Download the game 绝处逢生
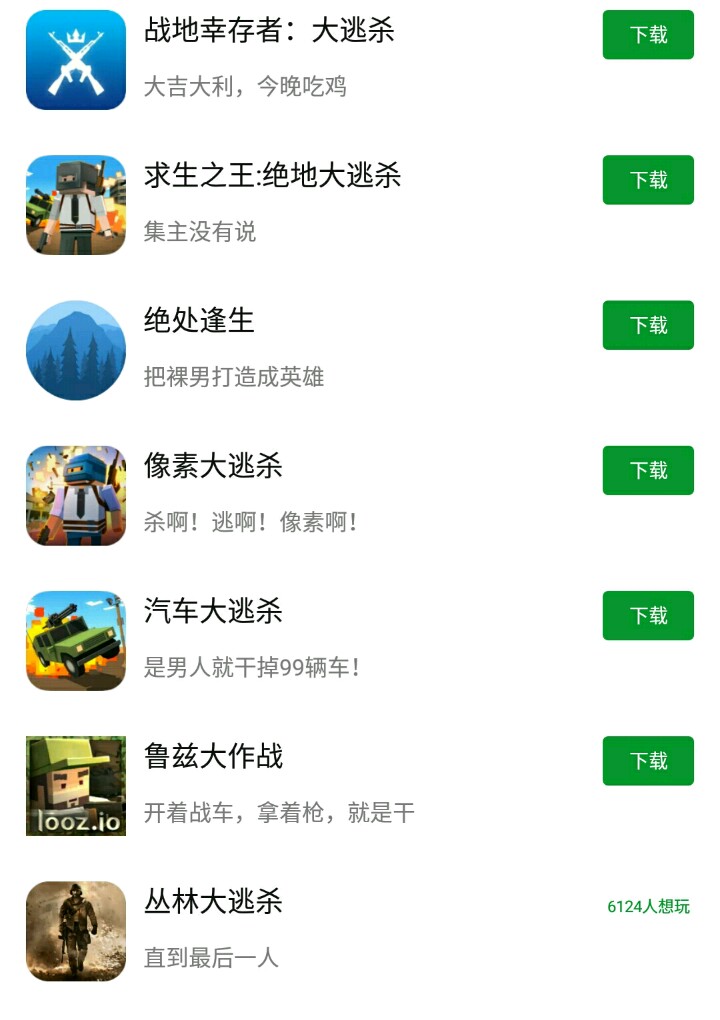 (x=648, y=325)
